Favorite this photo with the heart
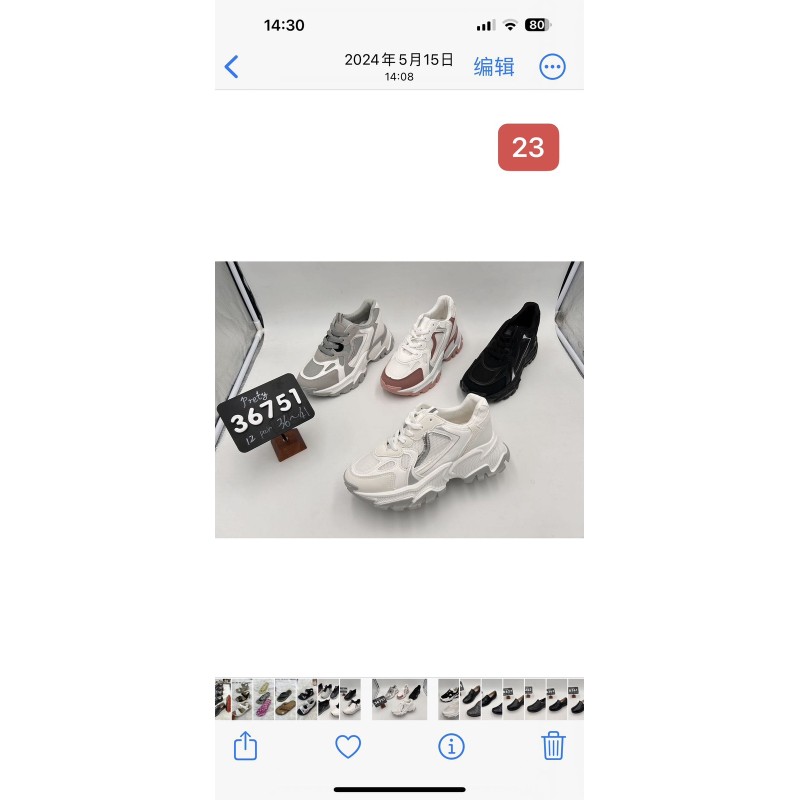This screenshot has width=800, height=800. (347, 746)
